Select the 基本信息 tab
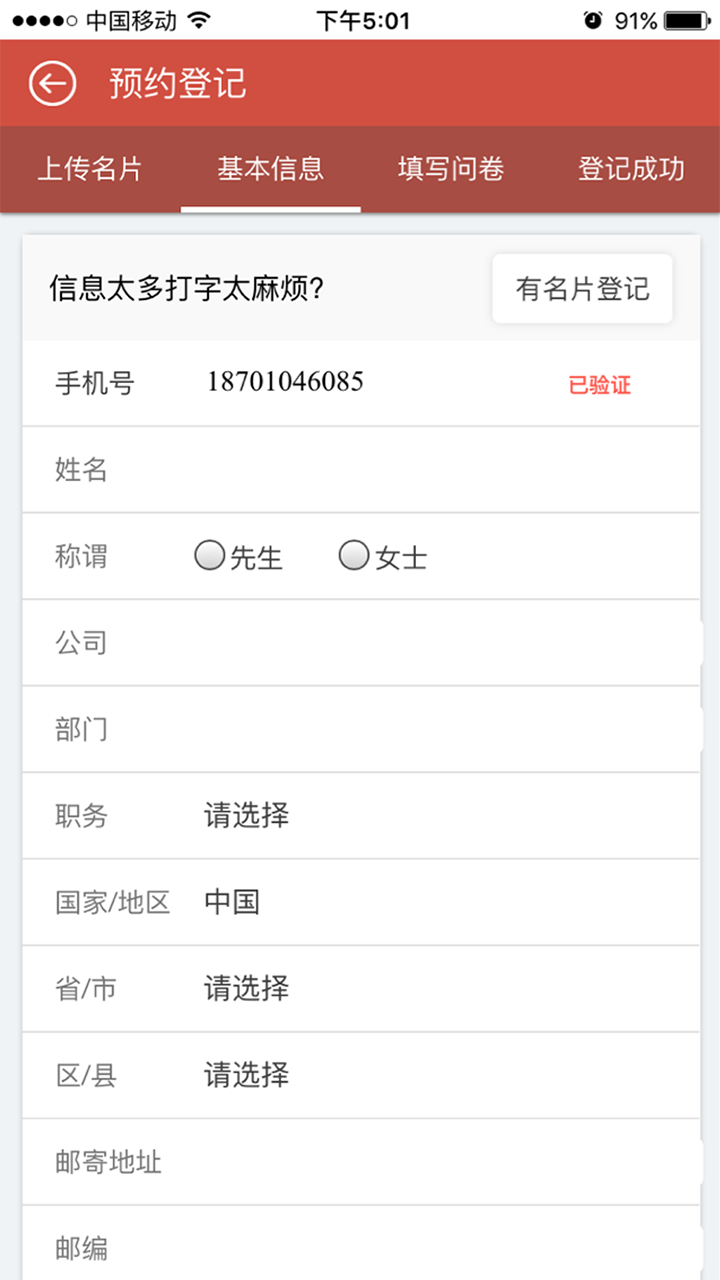This screenshot has width=720, height=1280. point(271,169)
